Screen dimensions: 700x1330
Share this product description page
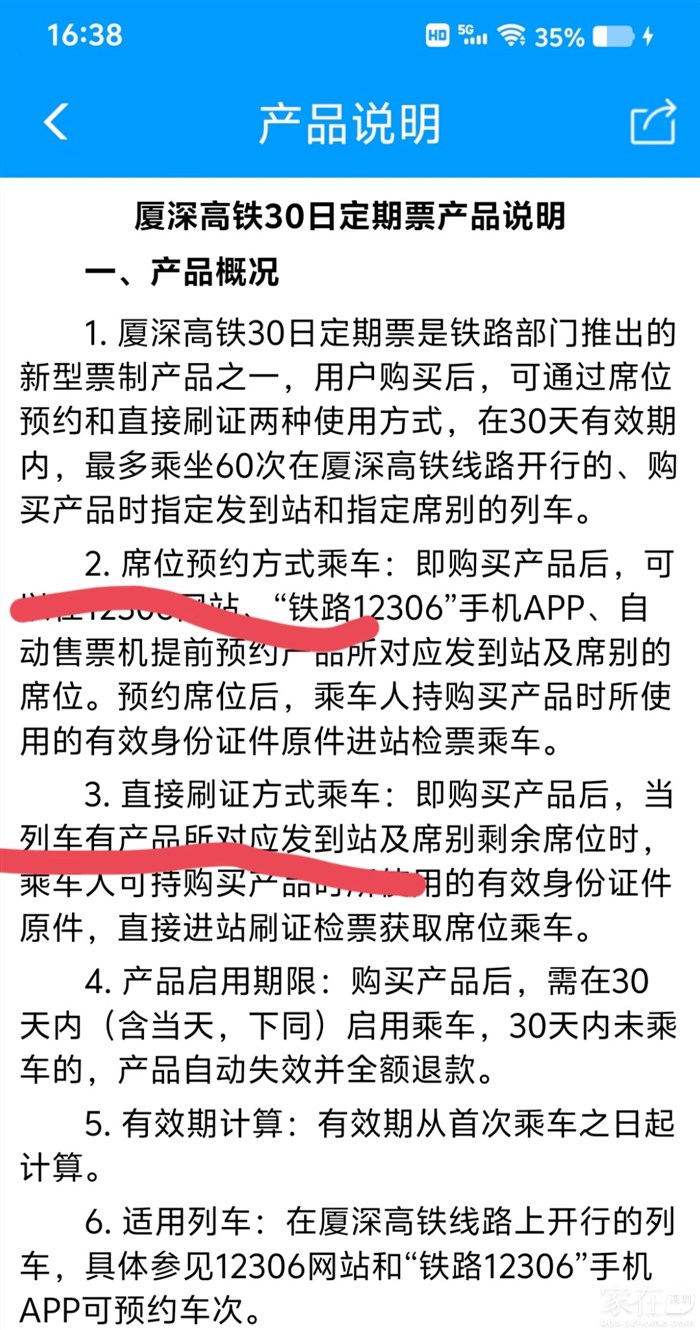click(x=653, y=123)
